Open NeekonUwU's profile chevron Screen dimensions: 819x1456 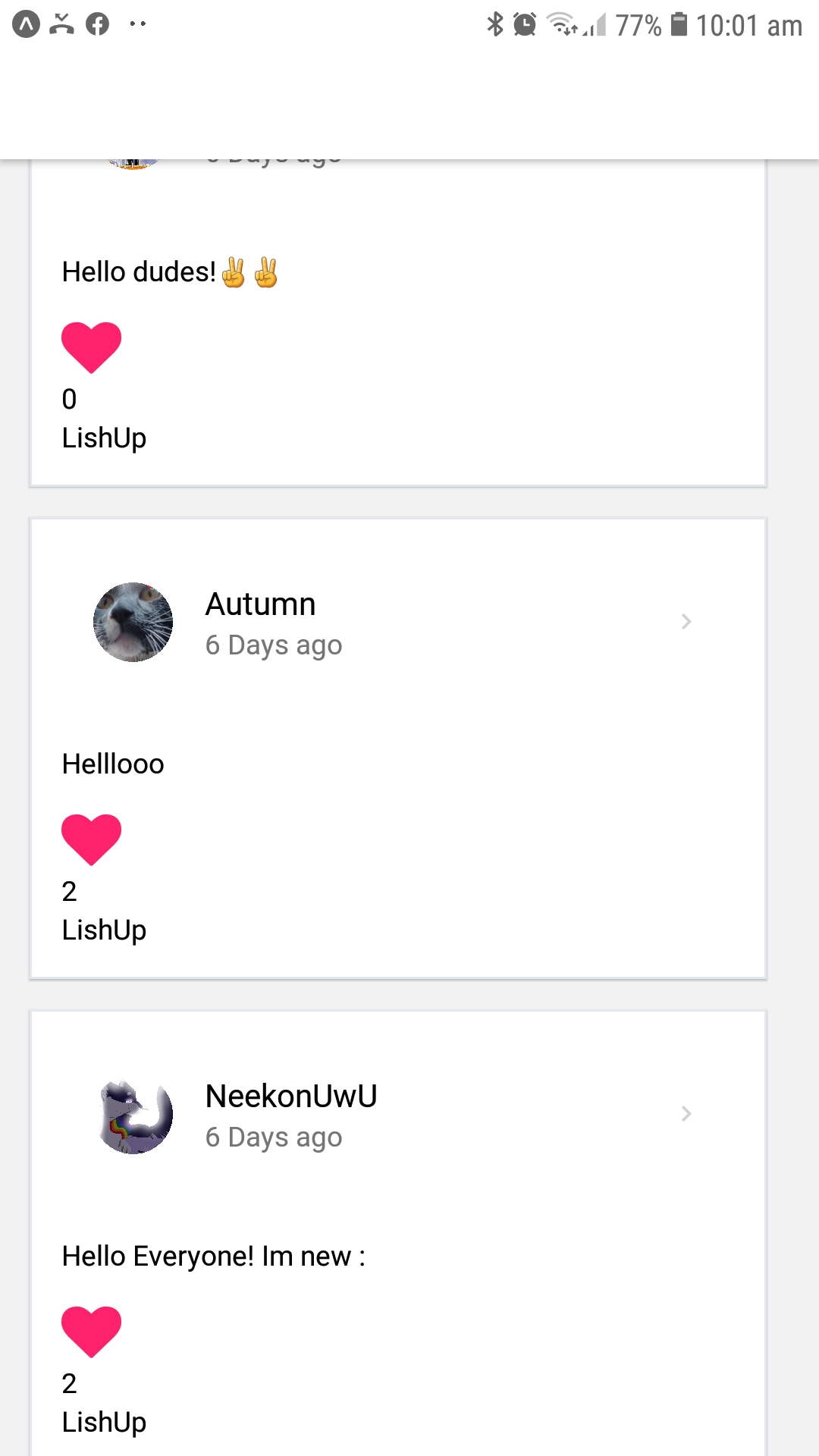click(x=686, y=1114)
